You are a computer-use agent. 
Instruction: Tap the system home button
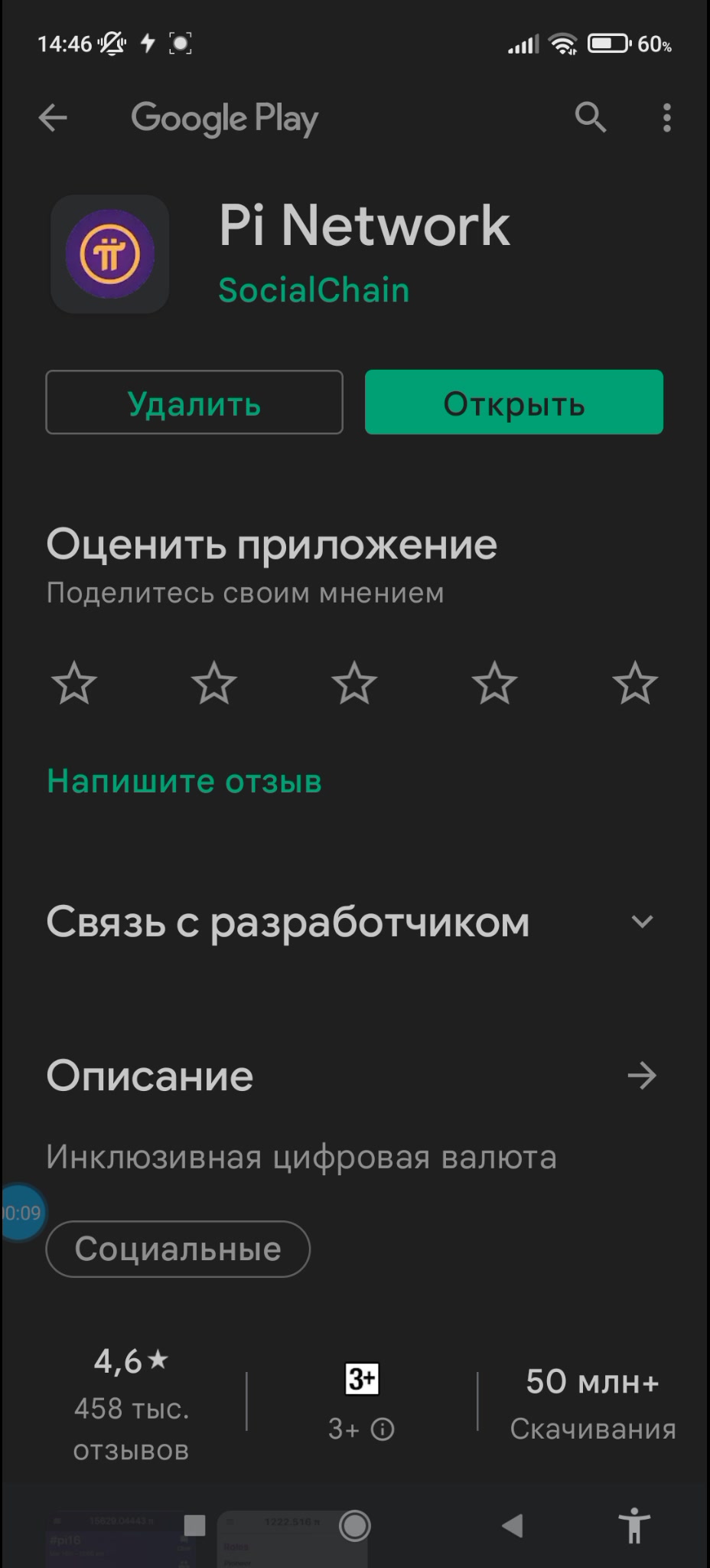(355, 1526)
